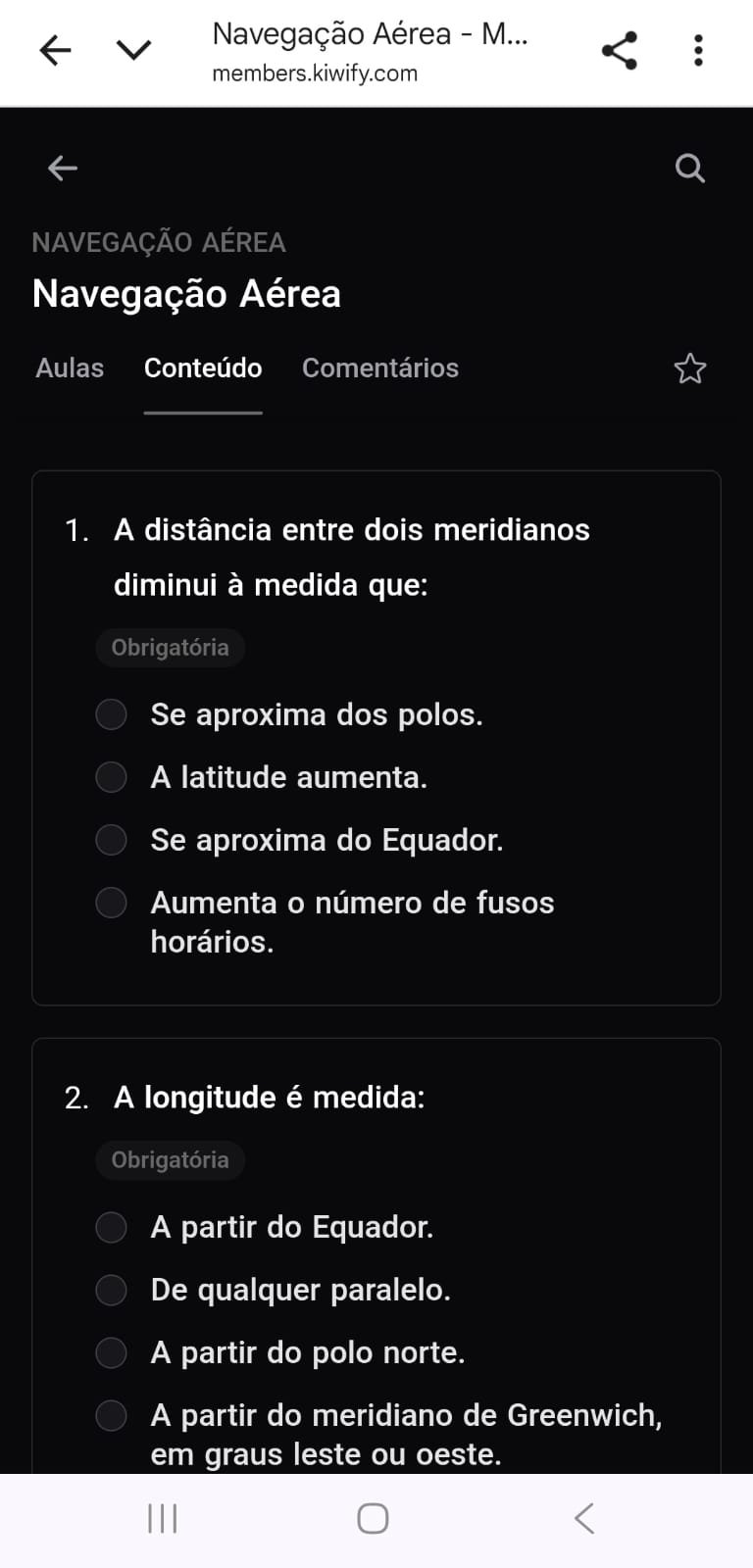This screenshot has height=1568, width=753.
Task: Choose 'A latitude aumenta.' answer
Action: (x=112, y=777)
